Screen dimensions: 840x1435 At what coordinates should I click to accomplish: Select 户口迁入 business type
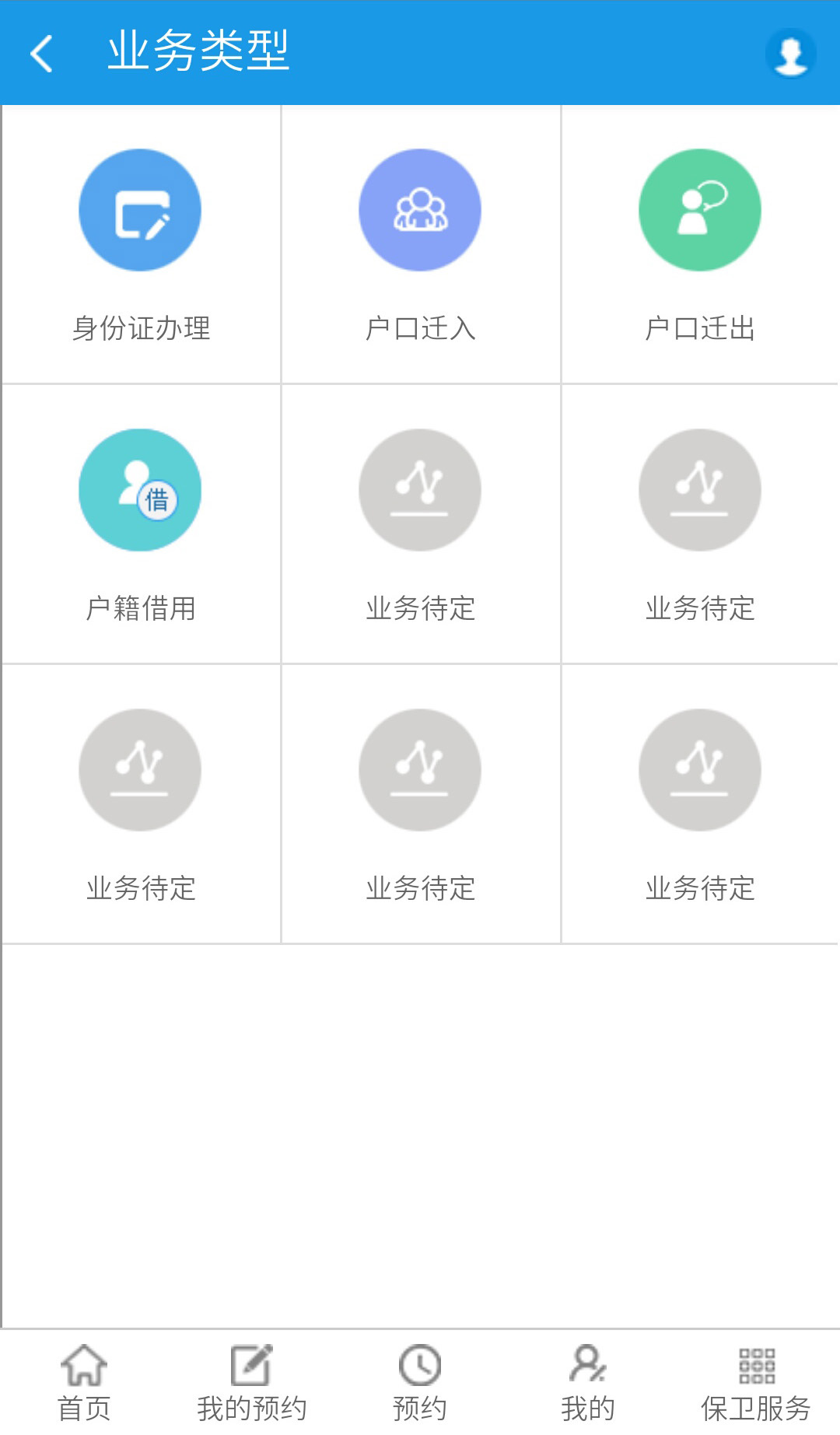coord(420,244)
